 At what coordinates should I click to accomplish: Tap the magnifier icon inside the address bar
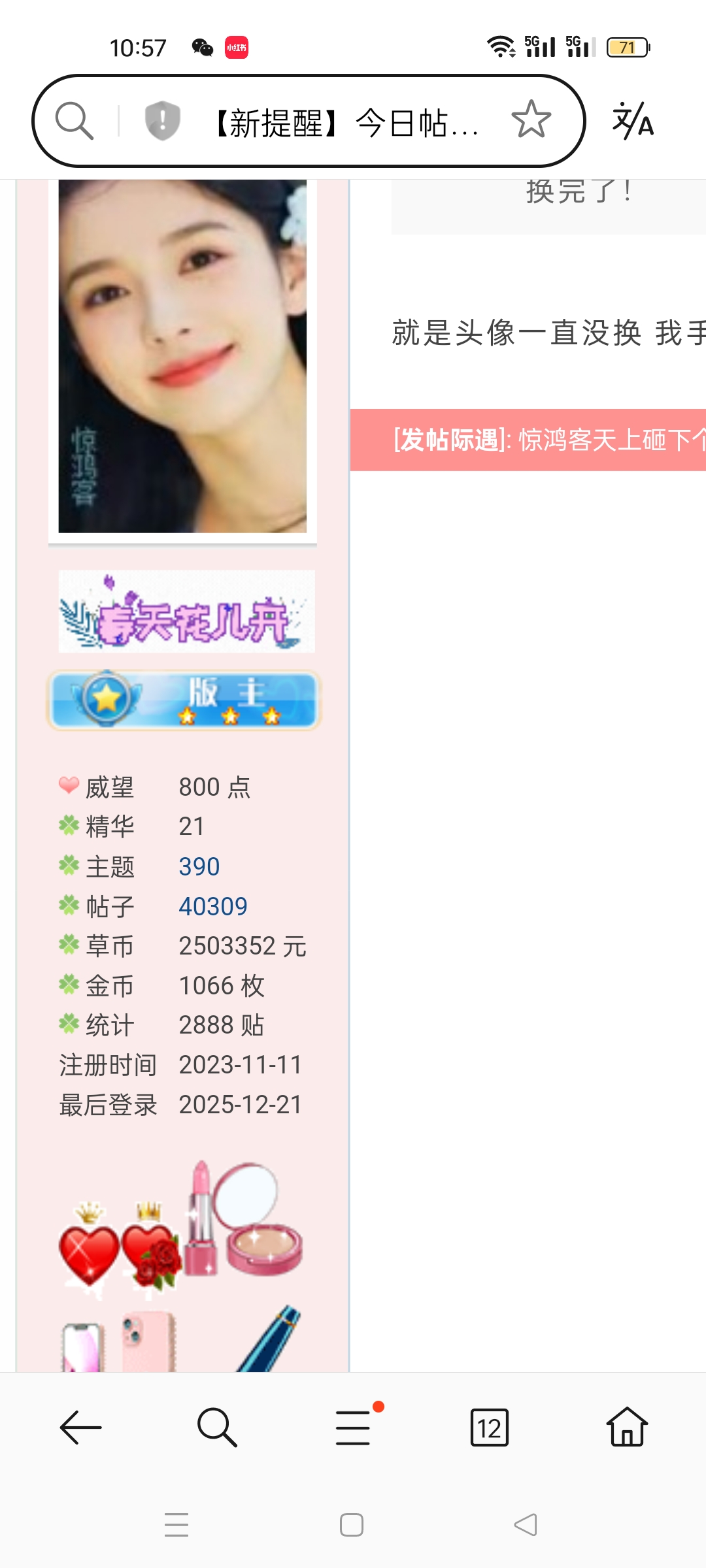77,121
